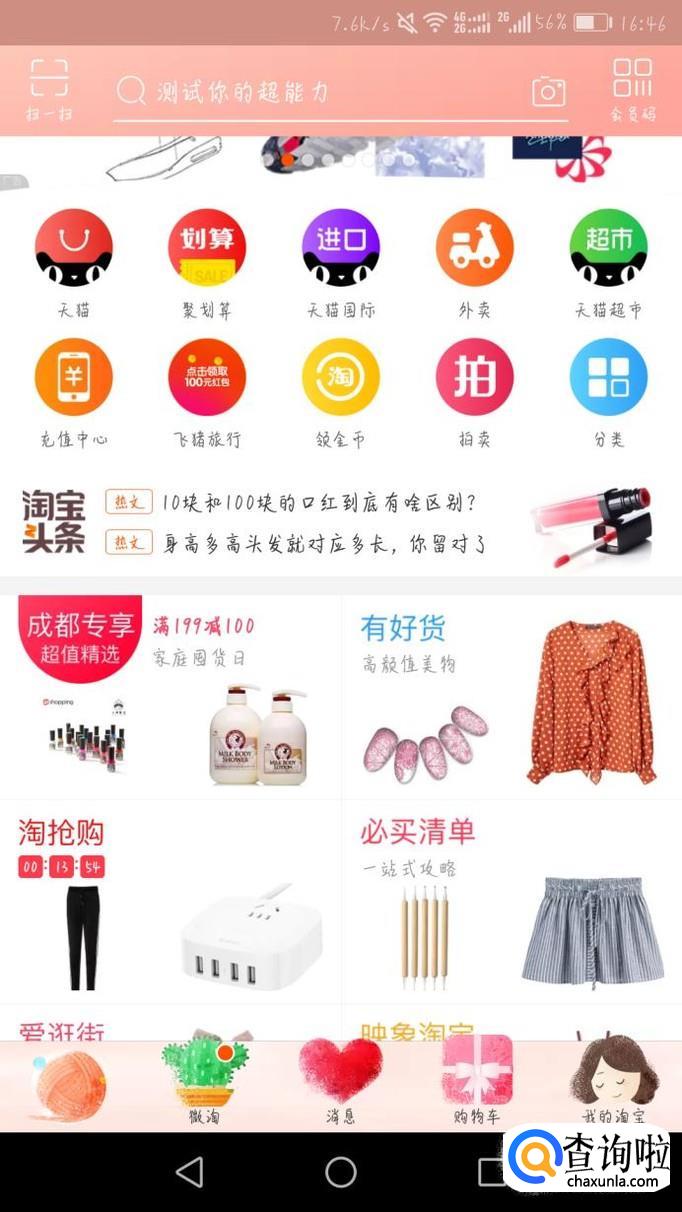Open the 会员码 member code
The image size is (682, 1212).
(633, 90)
